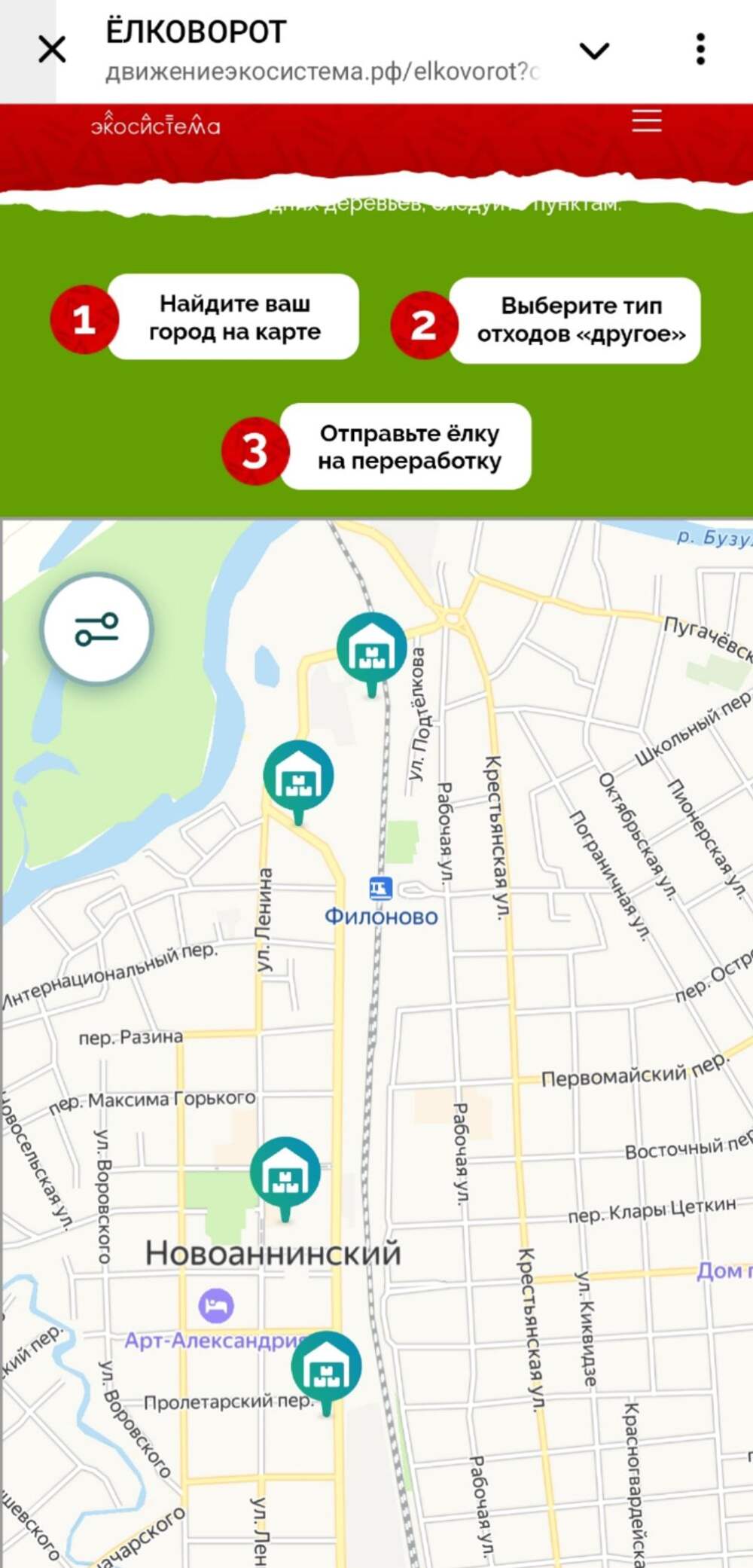The width and height of the screenshot is (753, 1568).
Task: Open the map filter settings button
Action: pyautogui.click(x=98, y=629)
